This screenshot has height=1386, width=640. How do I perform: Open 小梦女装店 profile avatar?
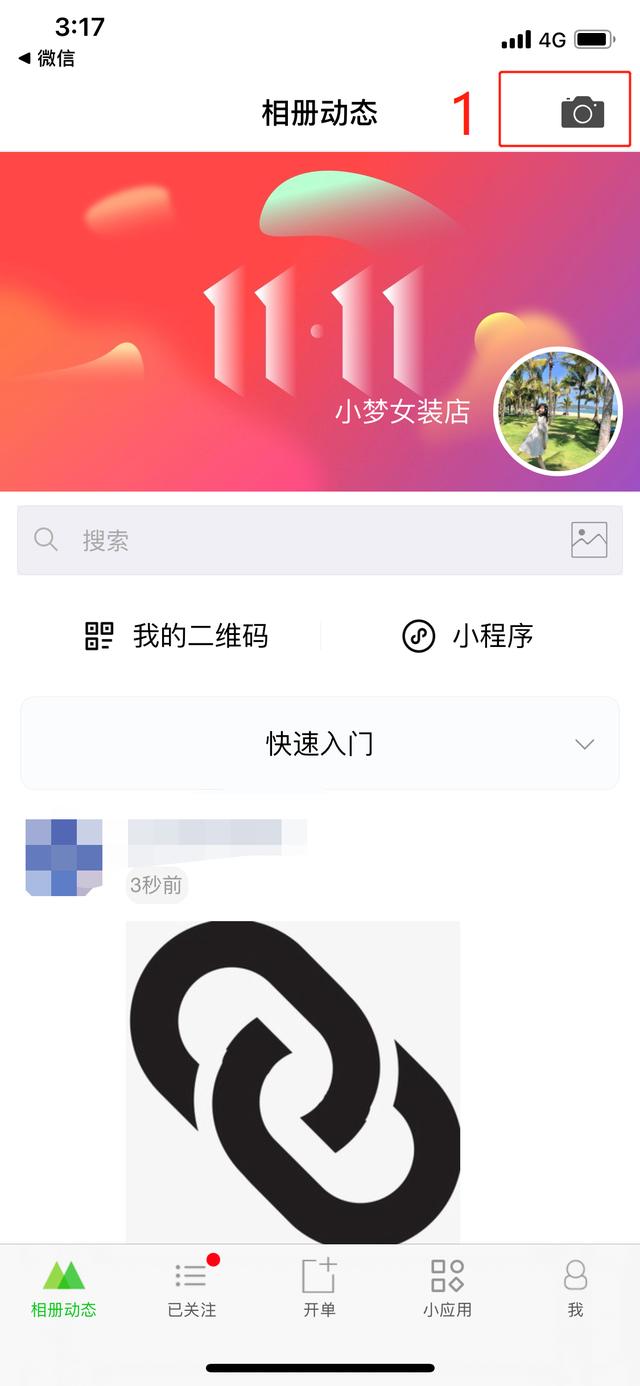pyautogui.click(x=558, y=411)
